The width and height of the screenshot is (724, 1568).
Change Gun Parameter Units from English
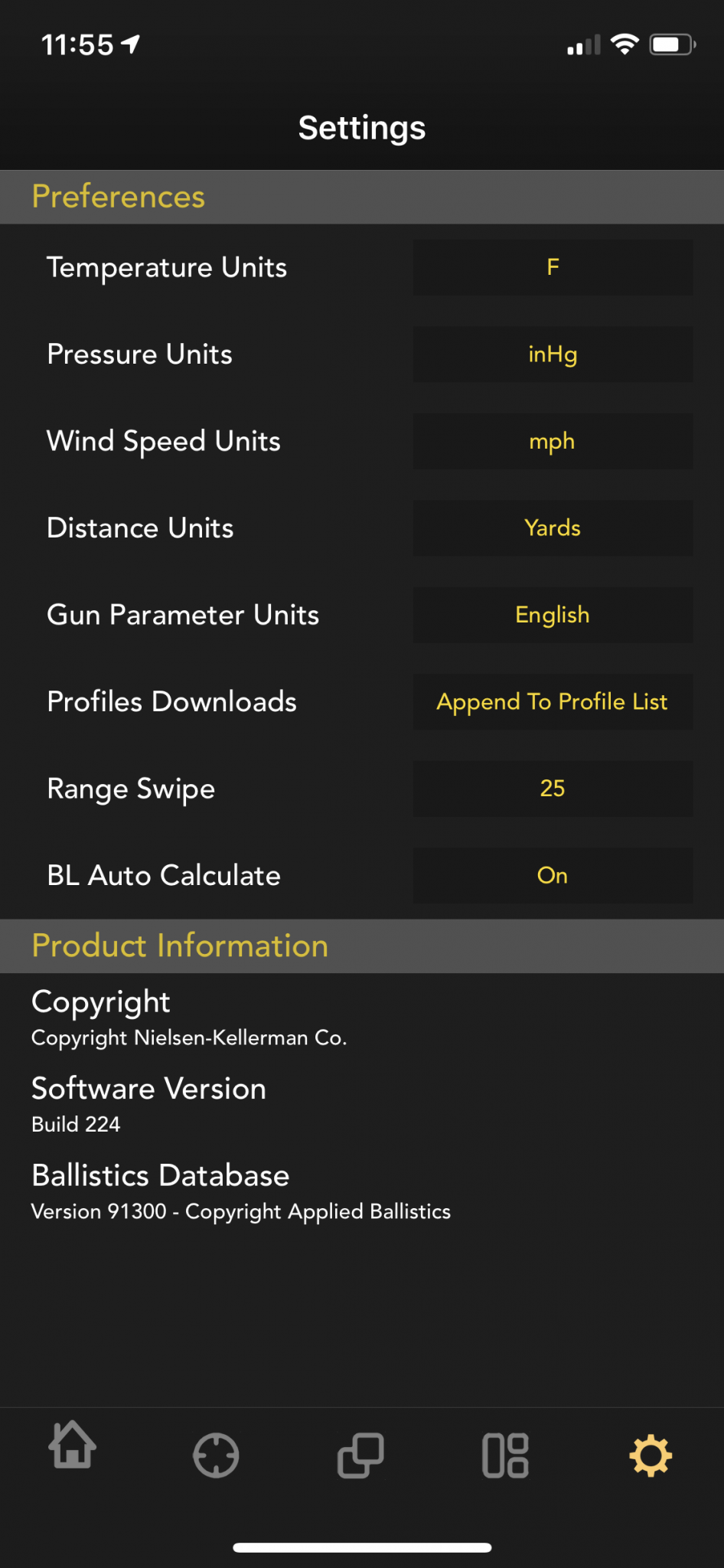pos(553,615)
